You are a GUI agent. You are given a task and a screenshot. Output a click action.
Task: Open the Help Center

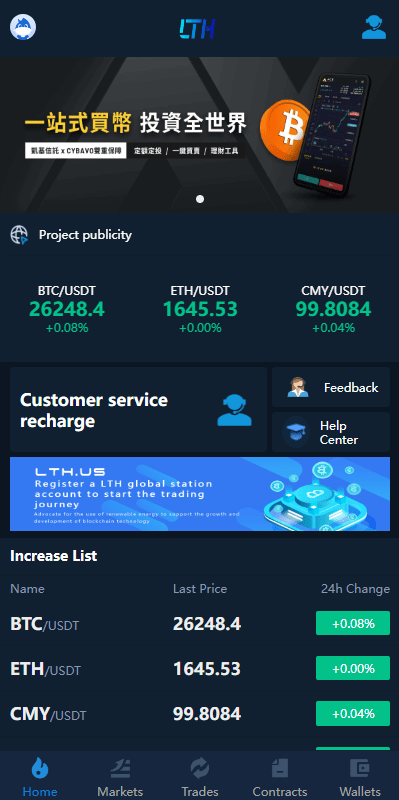click(331, 432)
